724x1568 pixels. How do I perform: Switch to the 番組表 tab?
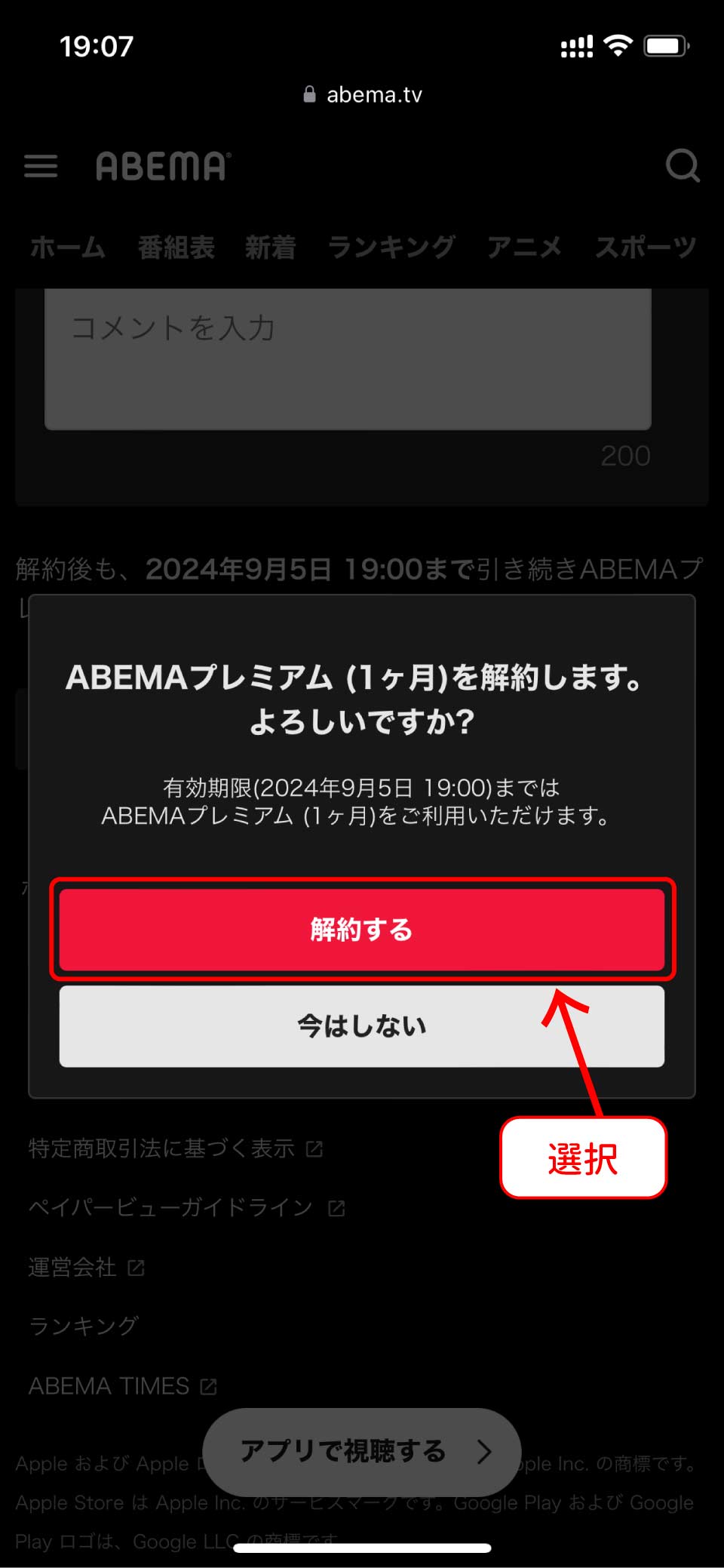pos(176,247)
